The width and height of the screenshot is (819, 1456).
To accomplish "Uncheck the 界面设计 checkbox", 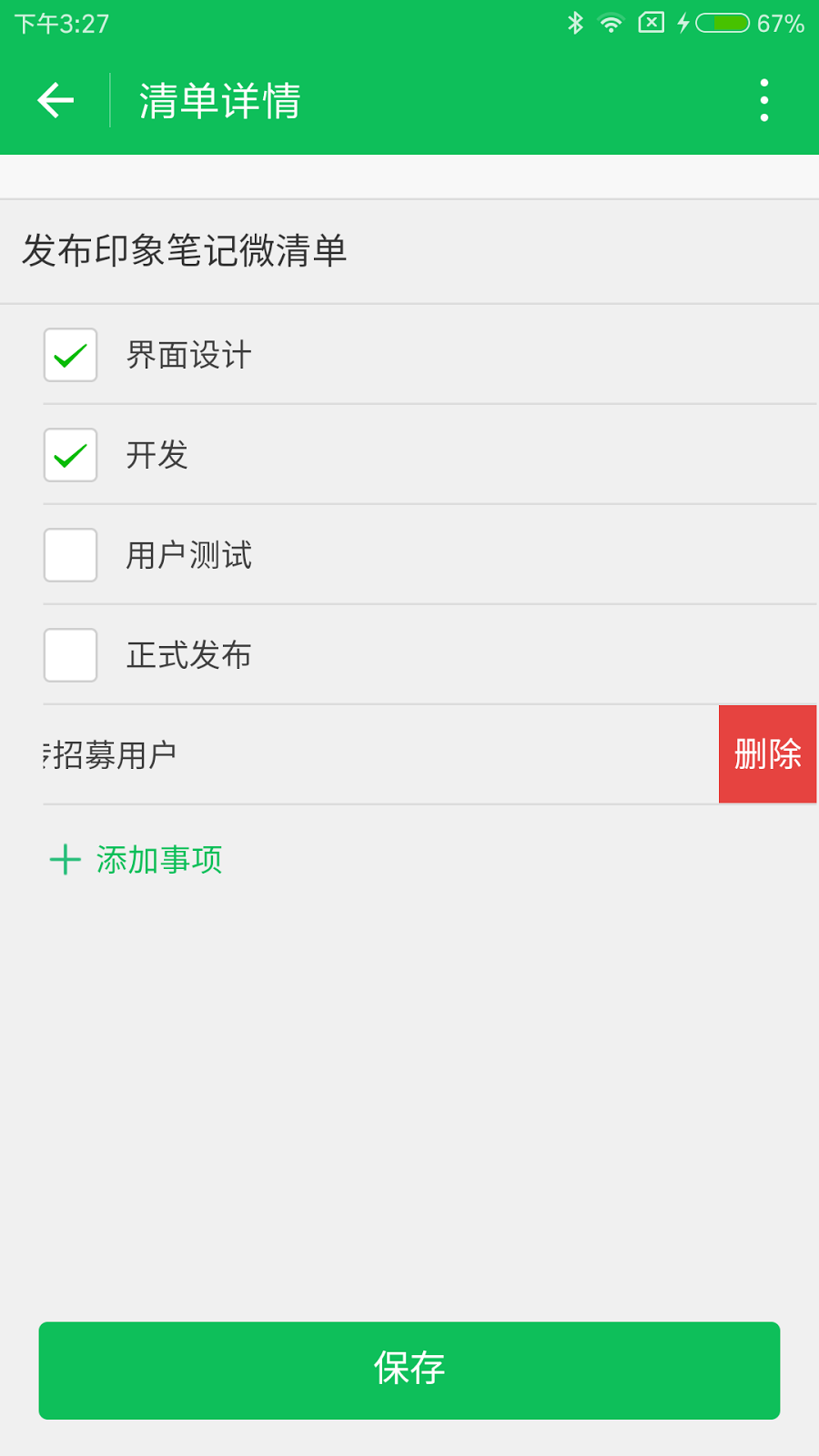I will (71, 355).
